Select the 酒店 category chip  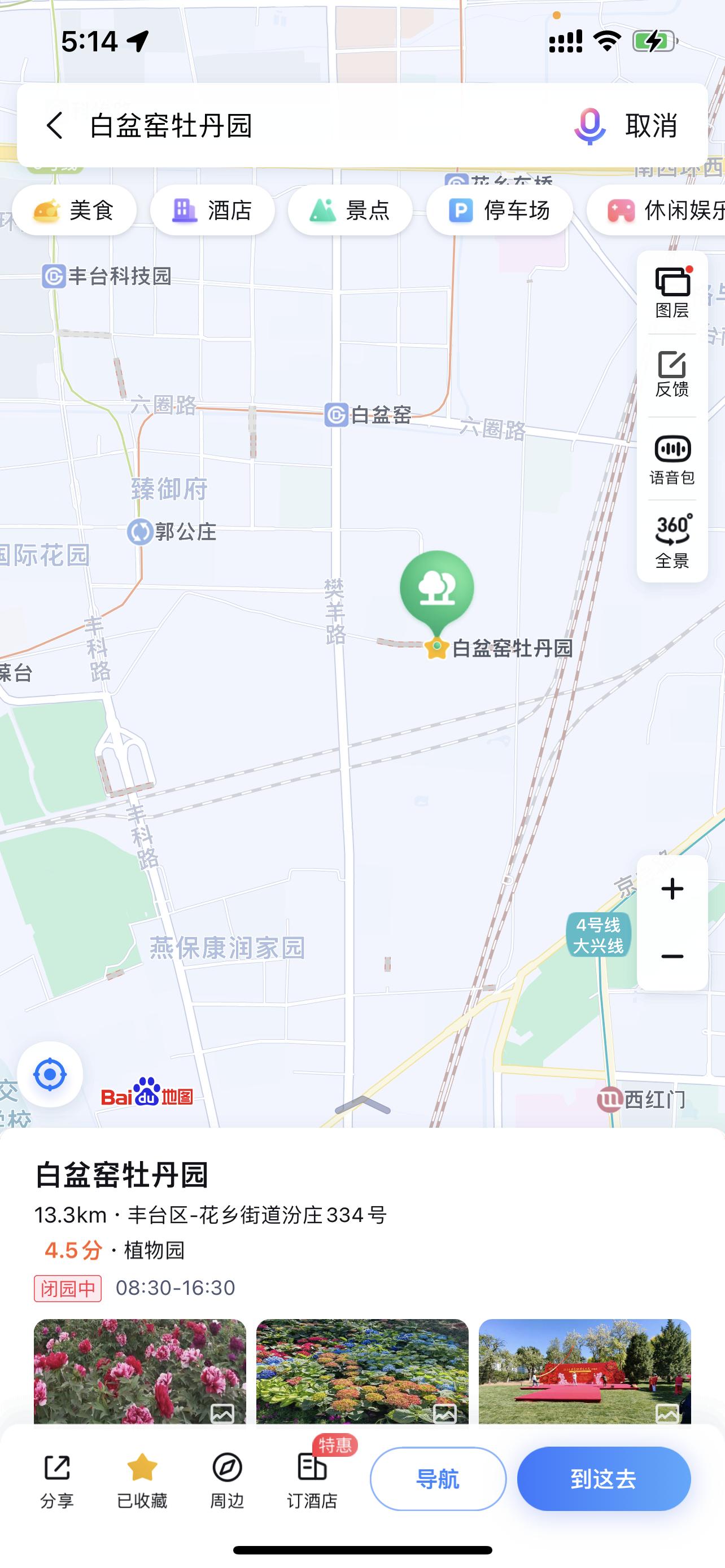click(x=212, y=211)
